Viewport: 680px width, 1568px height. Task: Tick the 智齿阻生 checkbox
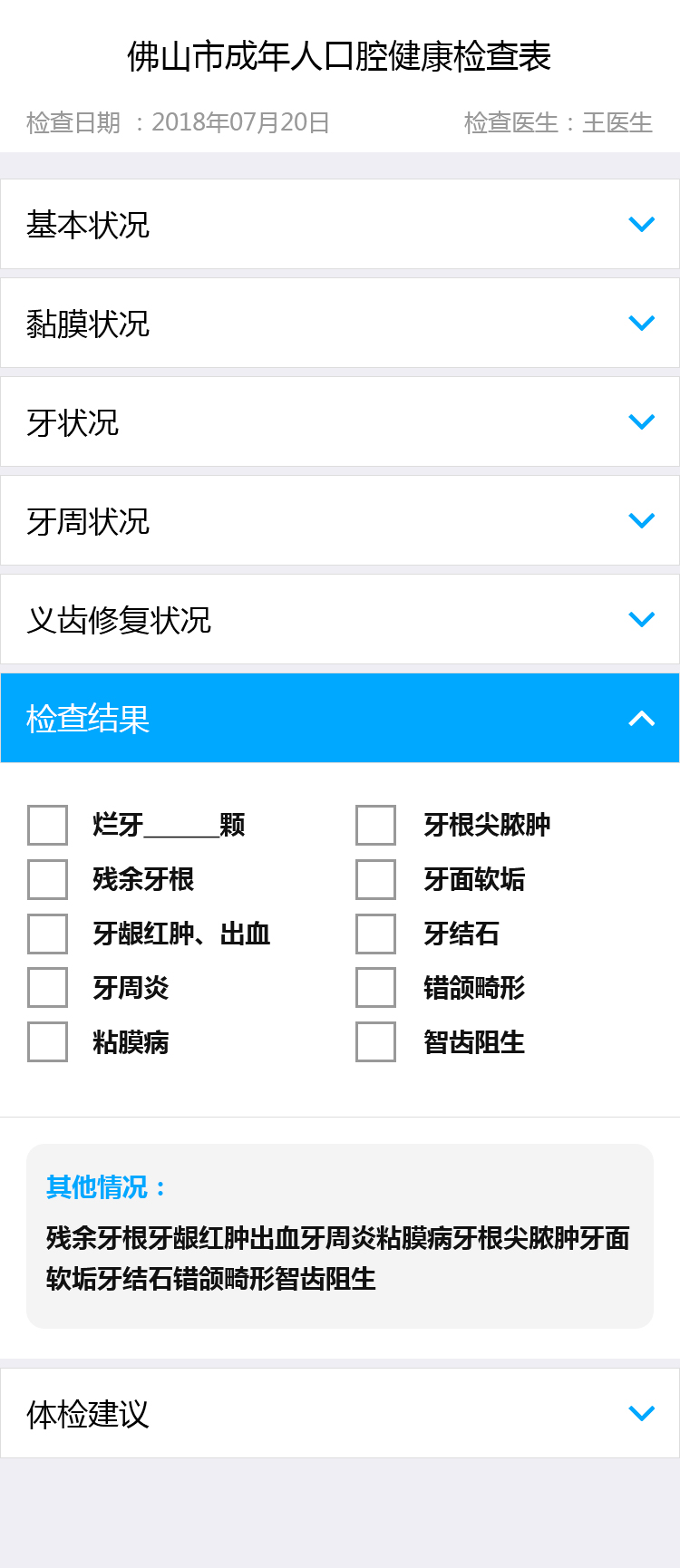[375, 1042]
